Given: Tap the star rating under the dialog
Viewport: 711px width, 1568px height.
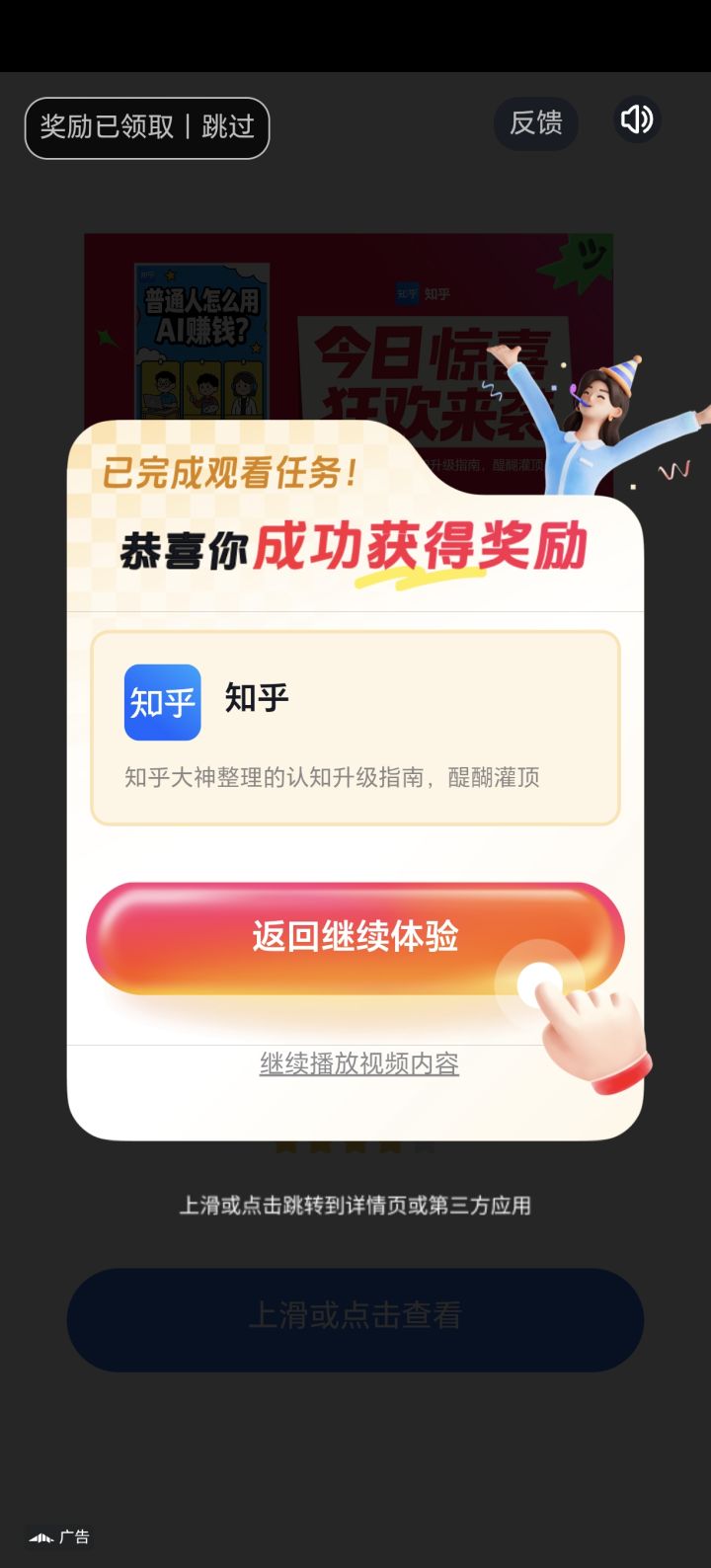Looking at the screenshot, I should click(355, 1148).
